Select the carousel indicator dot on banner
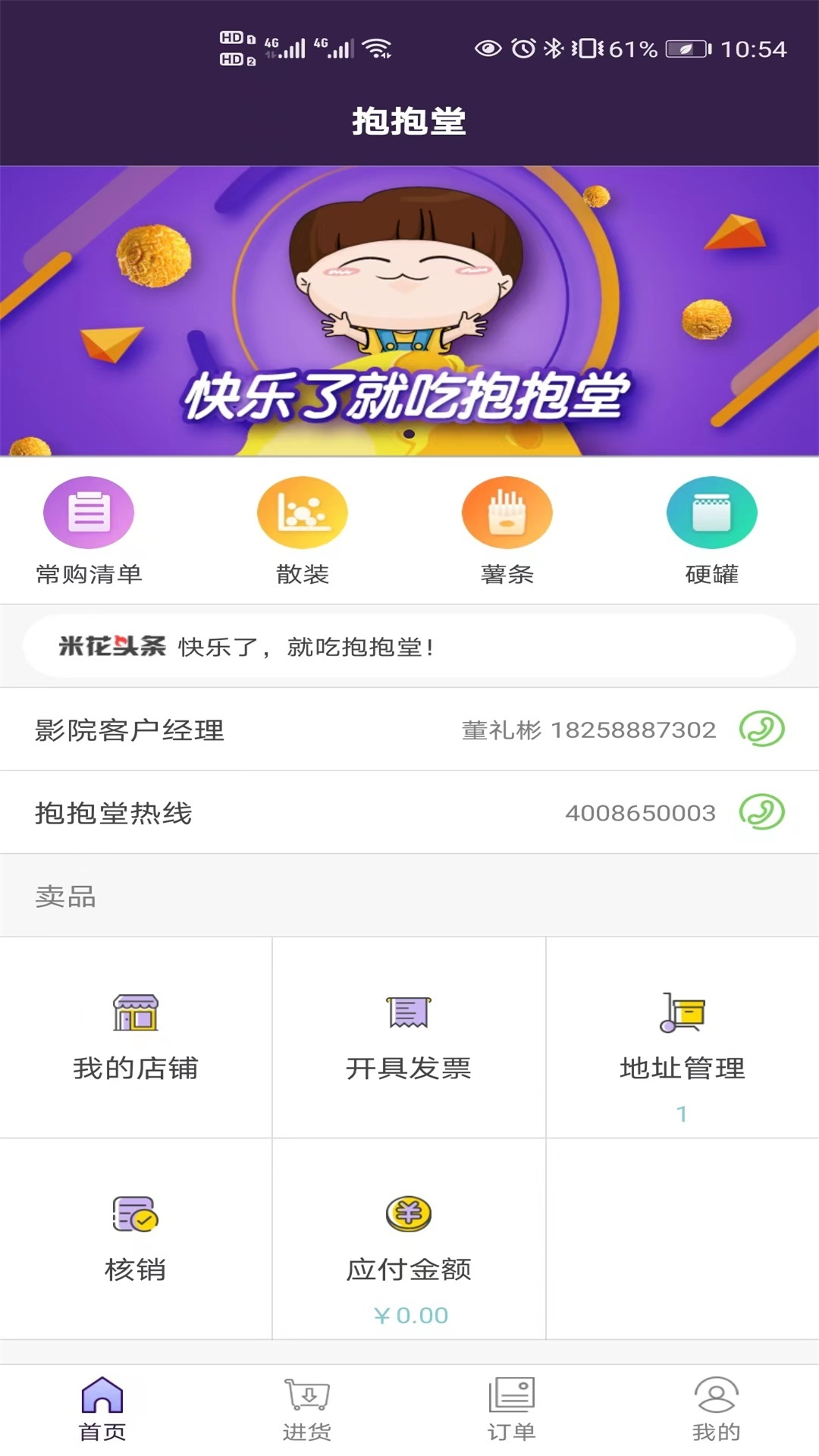This screenshot has width=819, height=1456. click(409, 434)
